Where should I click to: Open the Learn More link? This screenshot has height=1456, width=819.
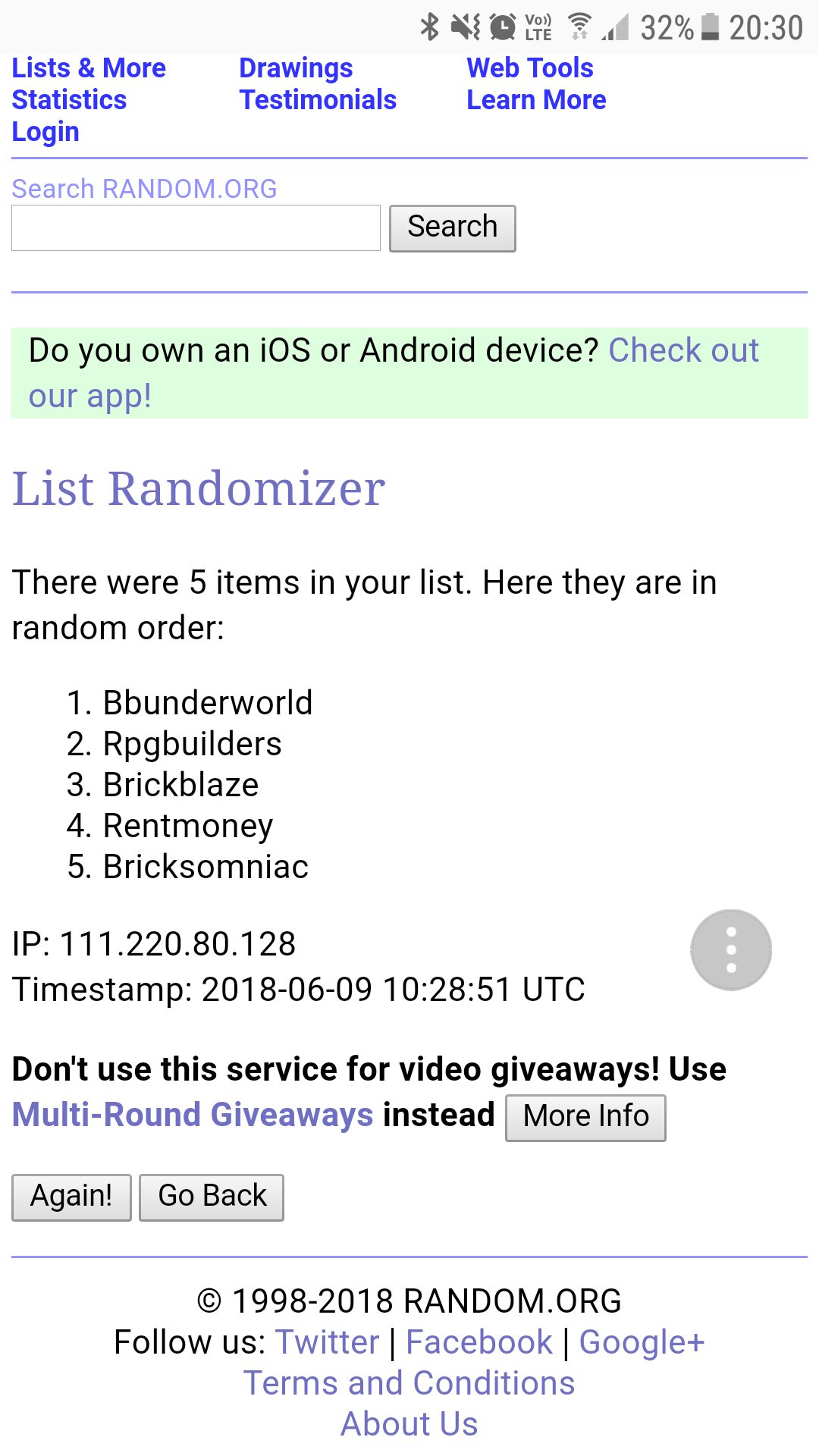536,100
